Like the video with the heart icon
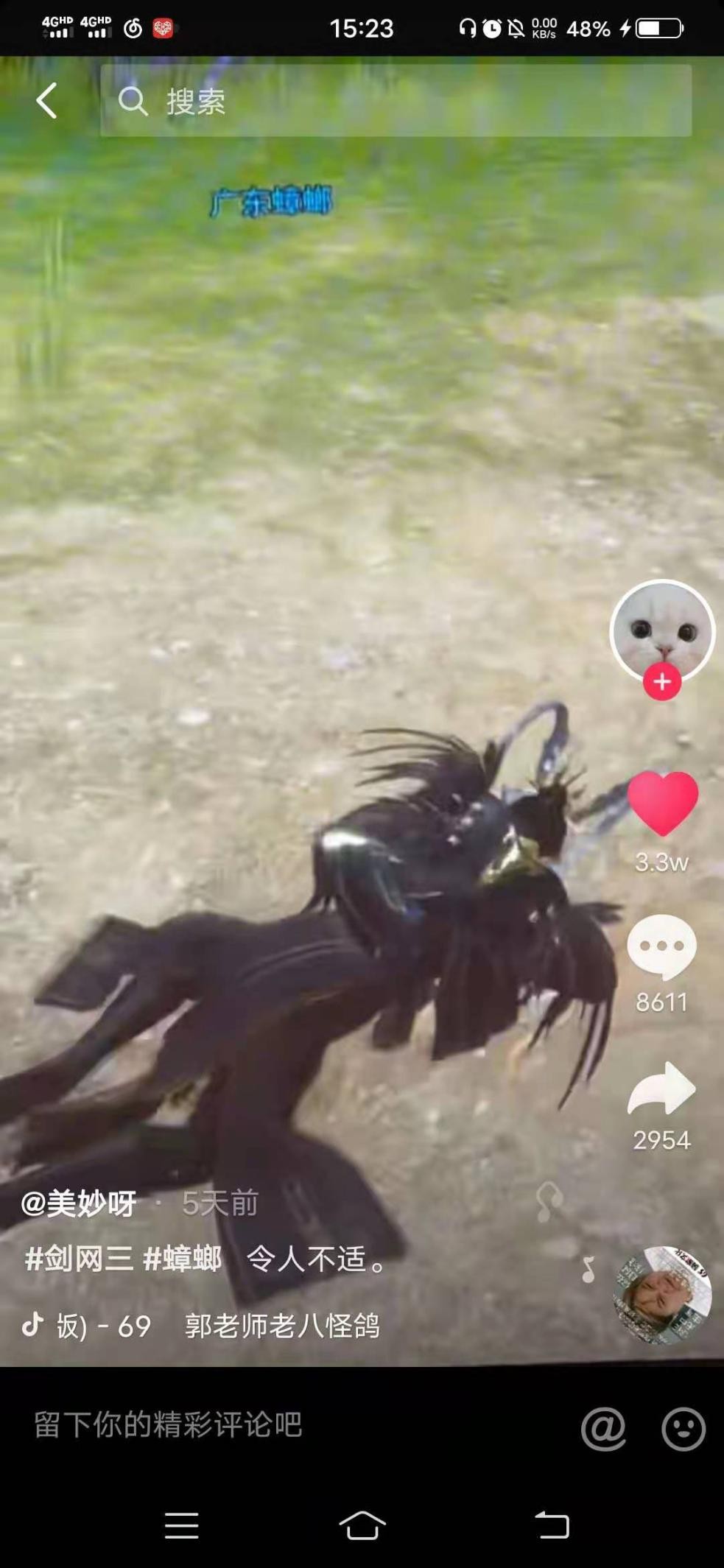Viewport: 724px width, 1568px height. (662, 804)
